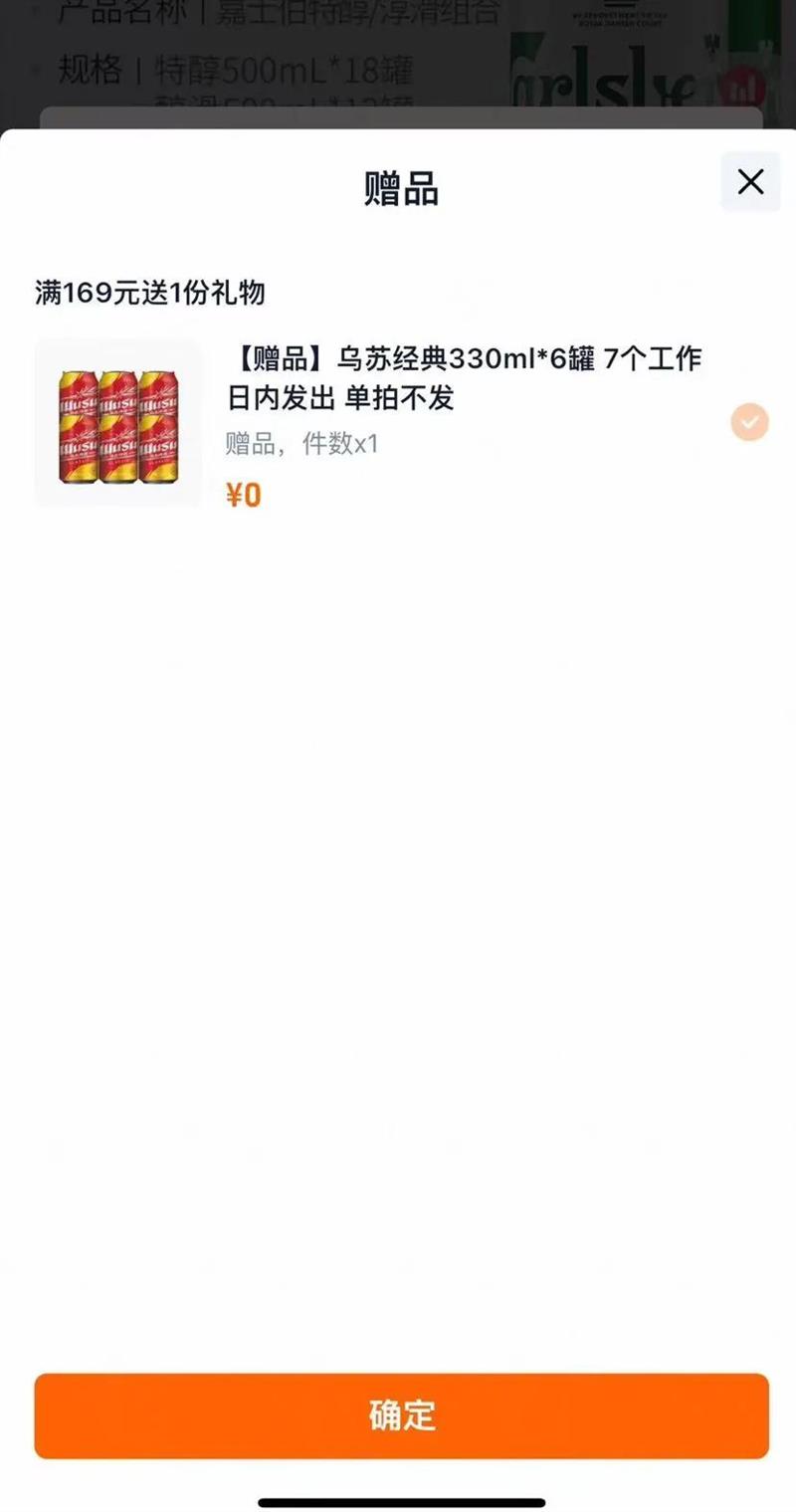Toggle the 乌苏经典 gift checkmark
Viewport: 796px width, 1512px height.
coord(750,422)
